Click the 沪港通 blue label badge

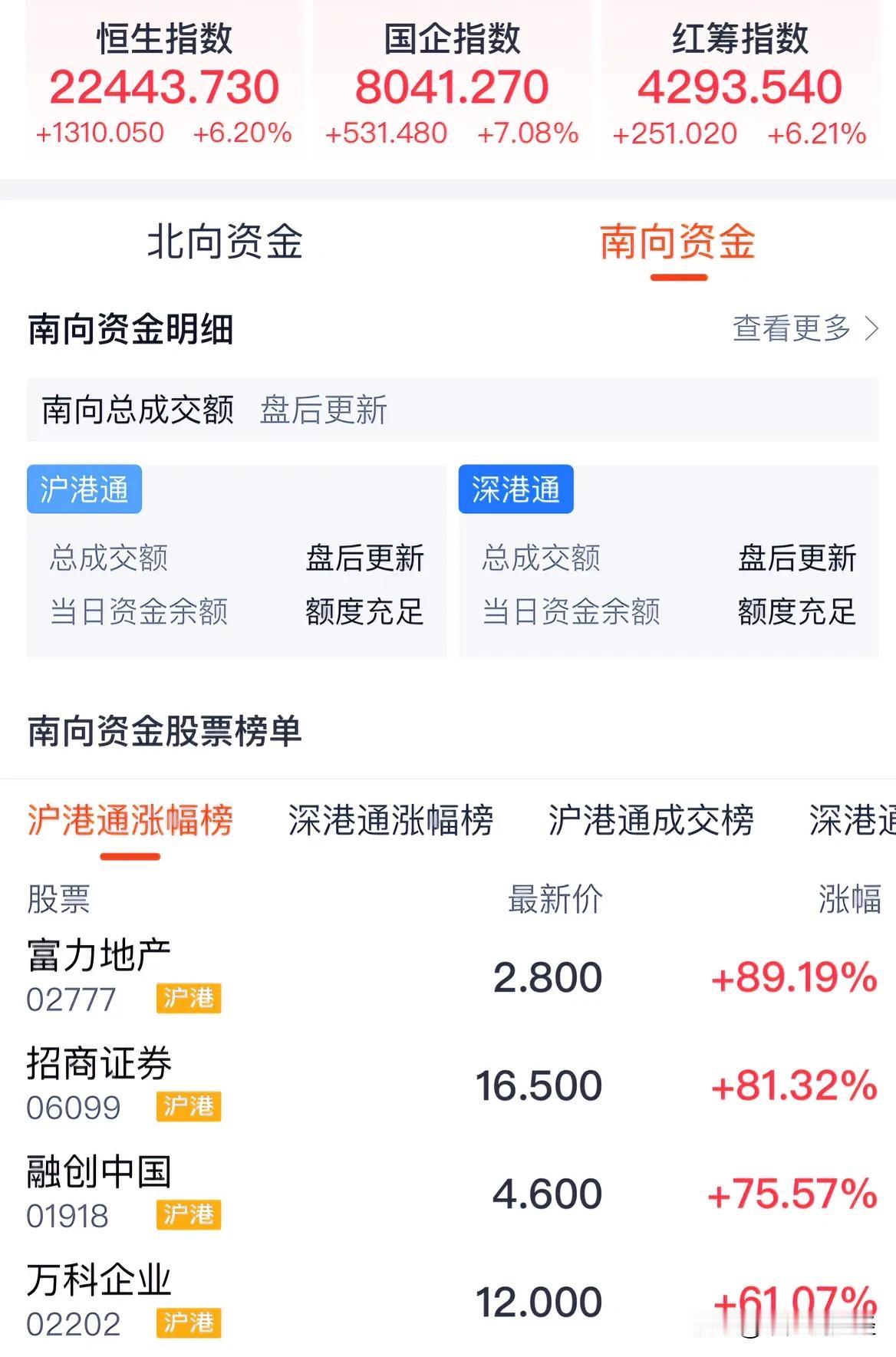pos(84,488)
